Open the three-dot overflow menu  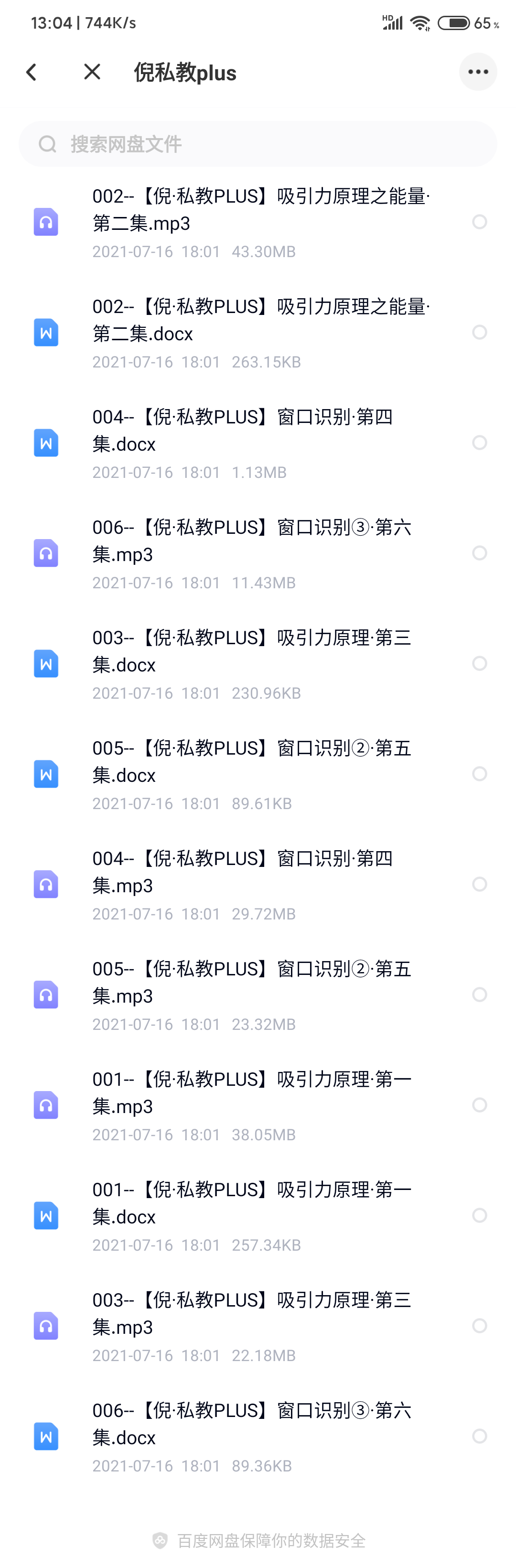(478, 73)
